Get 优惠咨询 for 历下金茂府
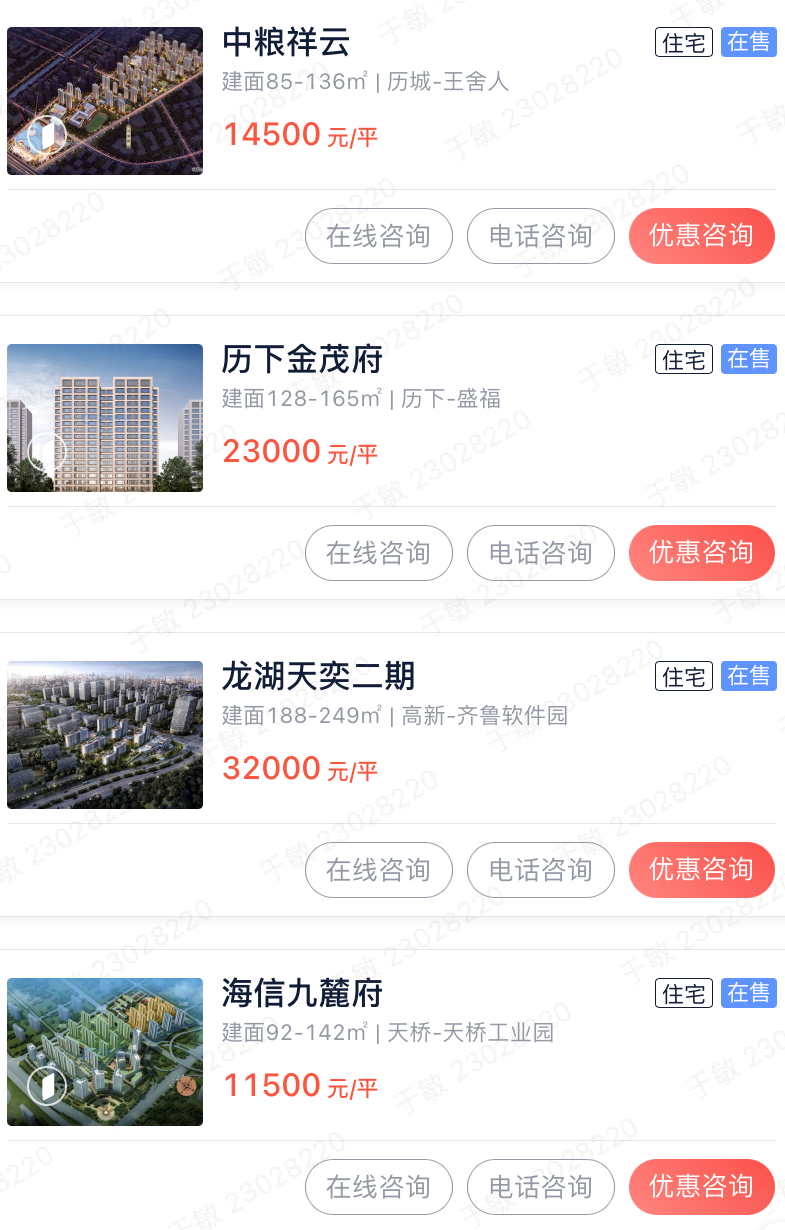Image resolution: width=785 pixels, height=1230 pixels. tap(701, 553)
